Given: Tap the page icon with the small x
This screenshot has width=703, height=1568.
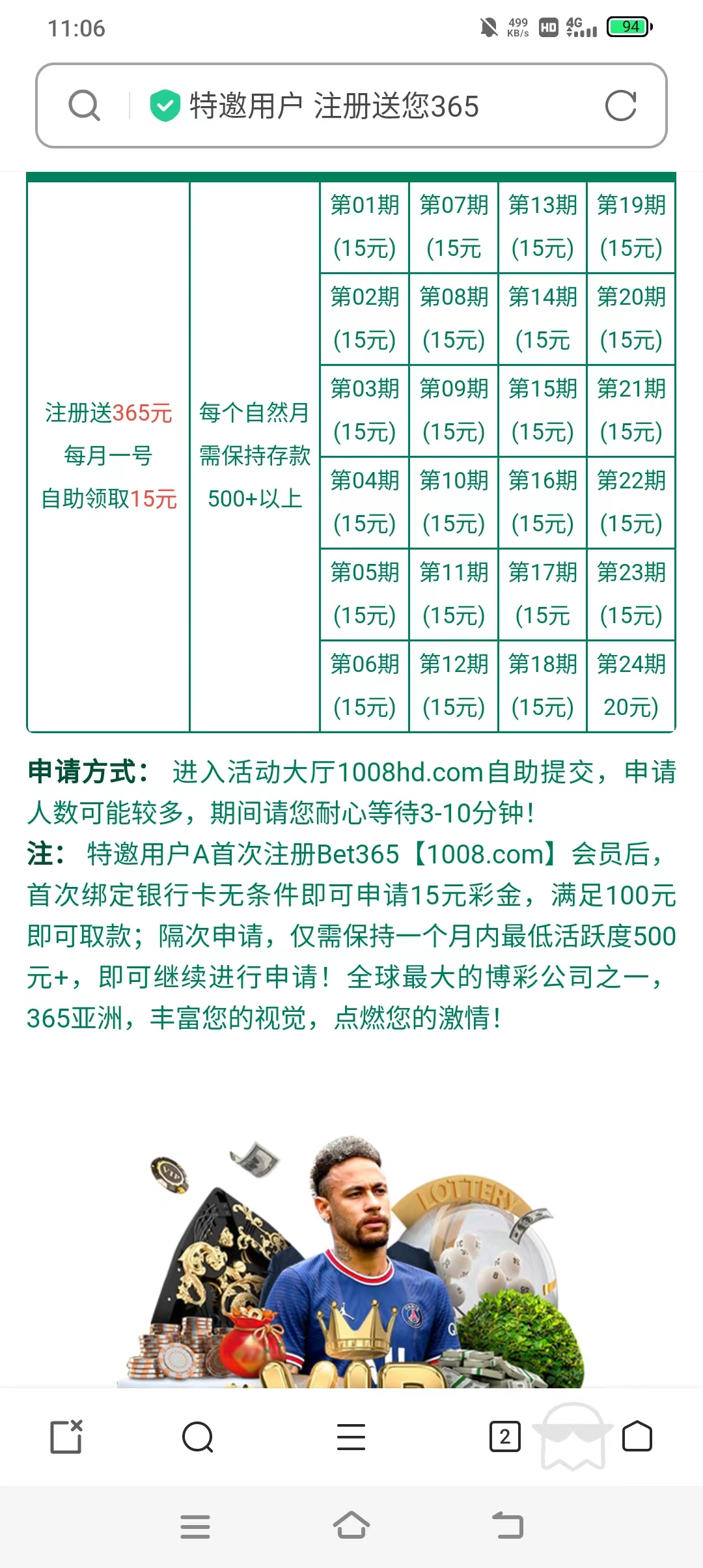Looking at the screenshot, I should 66,1437.
